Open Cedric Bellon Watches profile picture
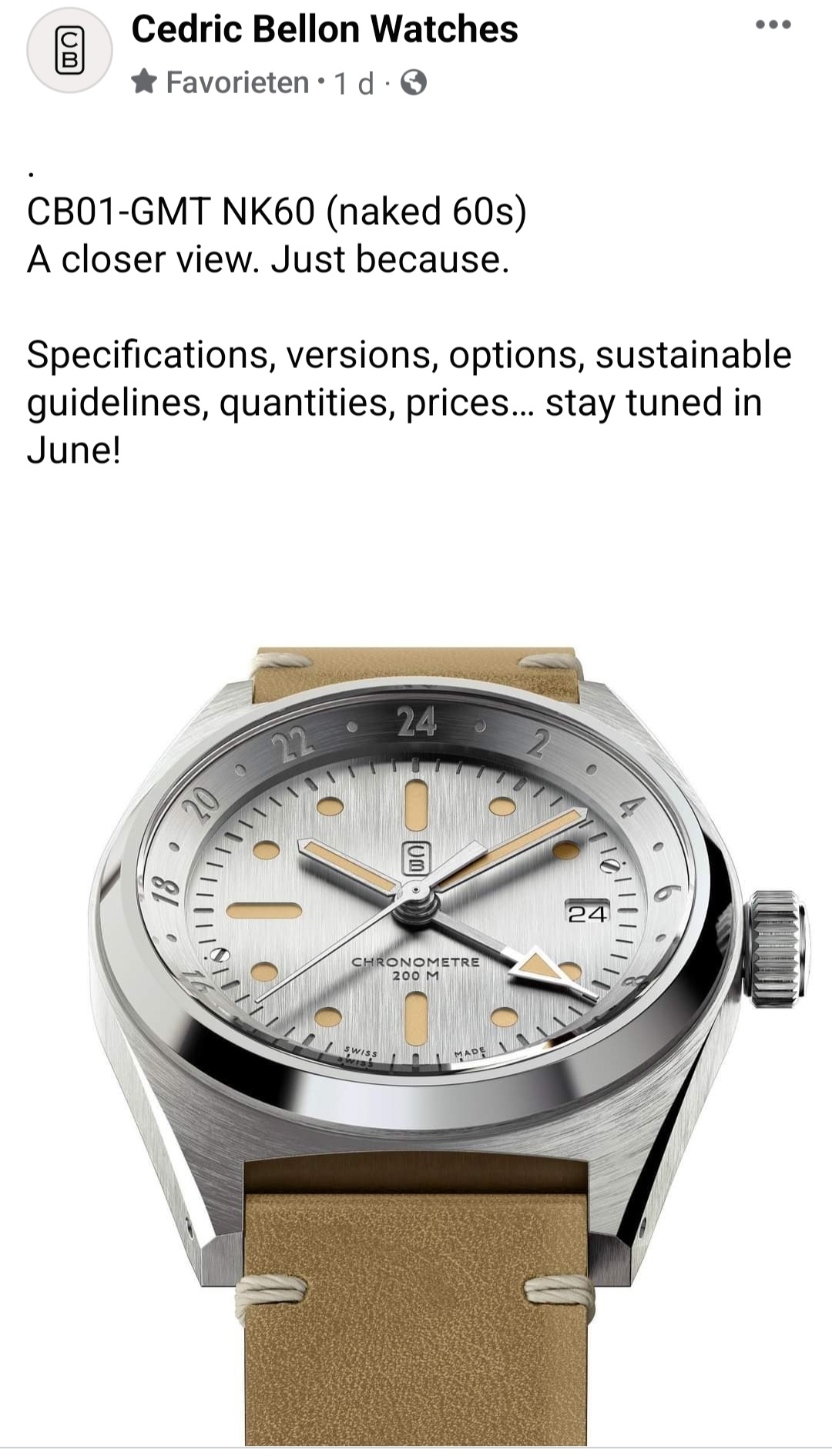Screen dimensions: 832x1456 click(69, 51)
